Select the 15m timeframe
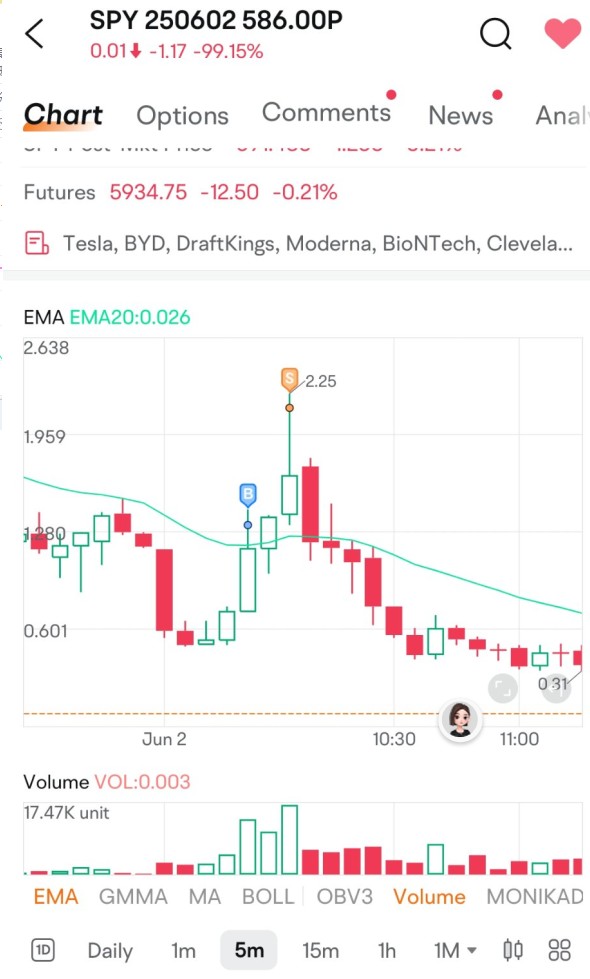Viewport: 590px width, 979px height. pyautogui.click(x=320, y=951)
